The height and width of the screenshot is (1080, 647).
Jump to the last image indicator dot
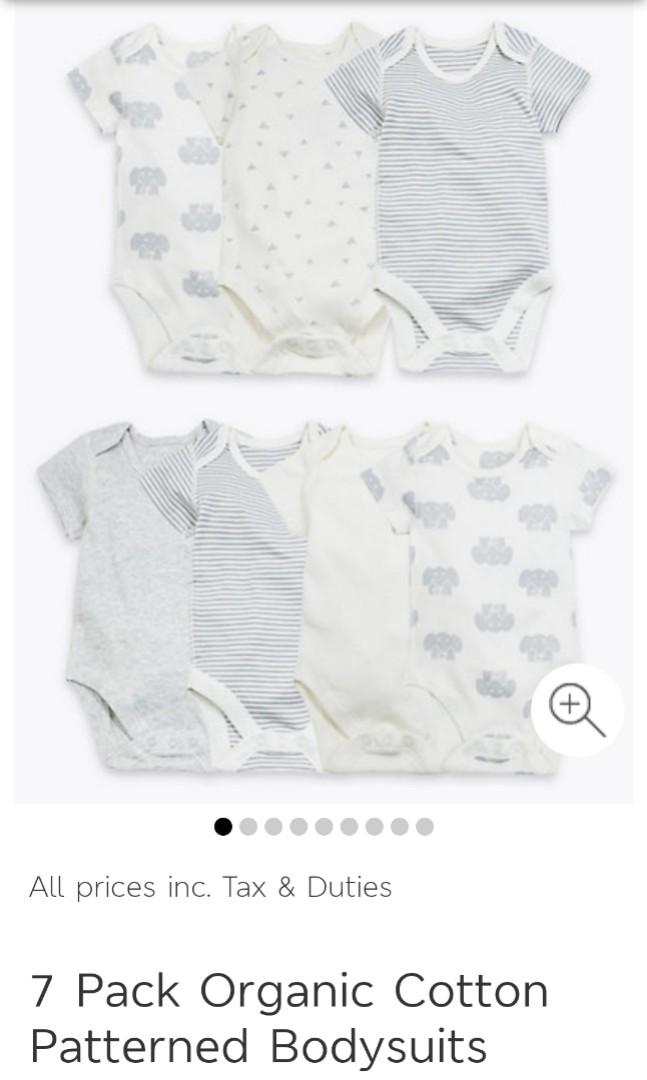pos(425,826)
